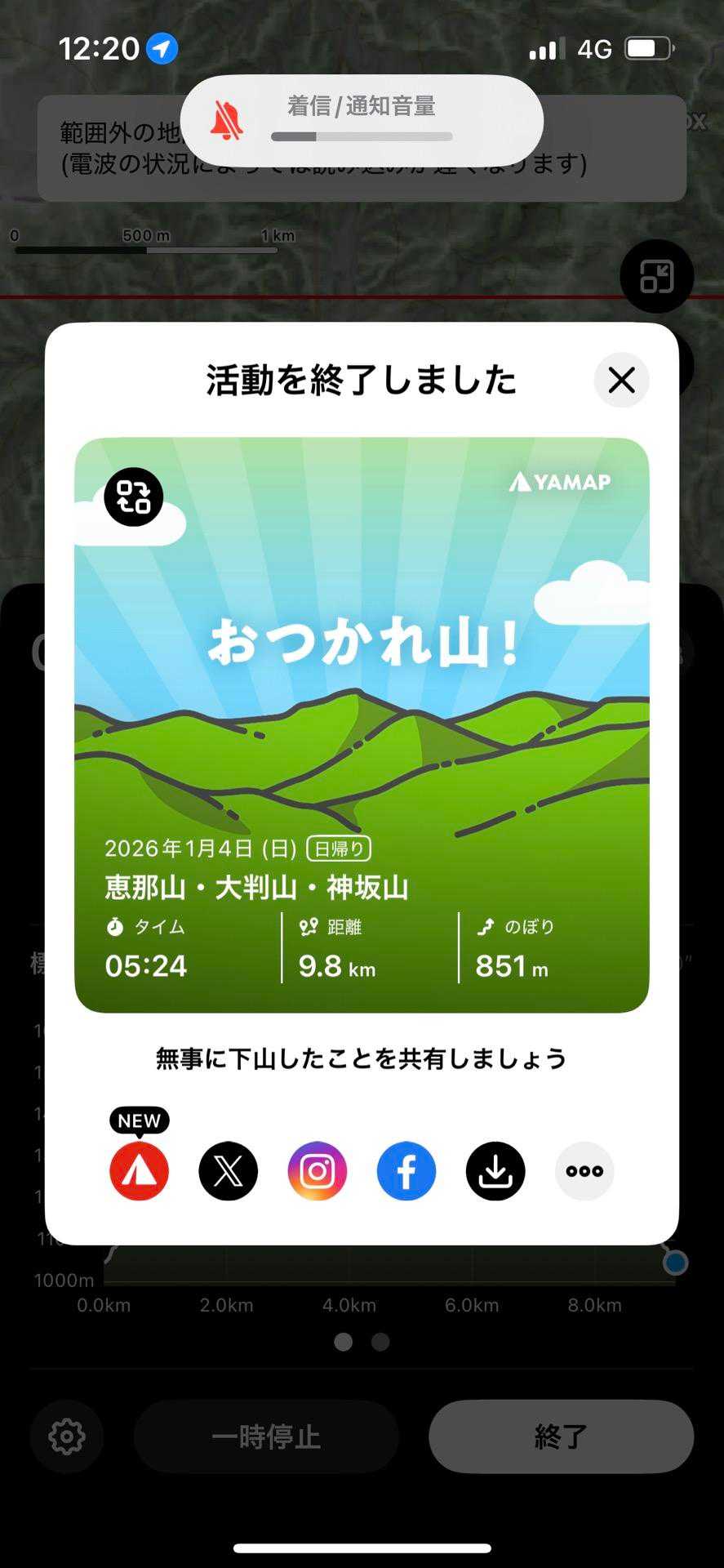
Task: Share the activity on YAMAP
Action: pyautogui.click(x=140, y=1170)
